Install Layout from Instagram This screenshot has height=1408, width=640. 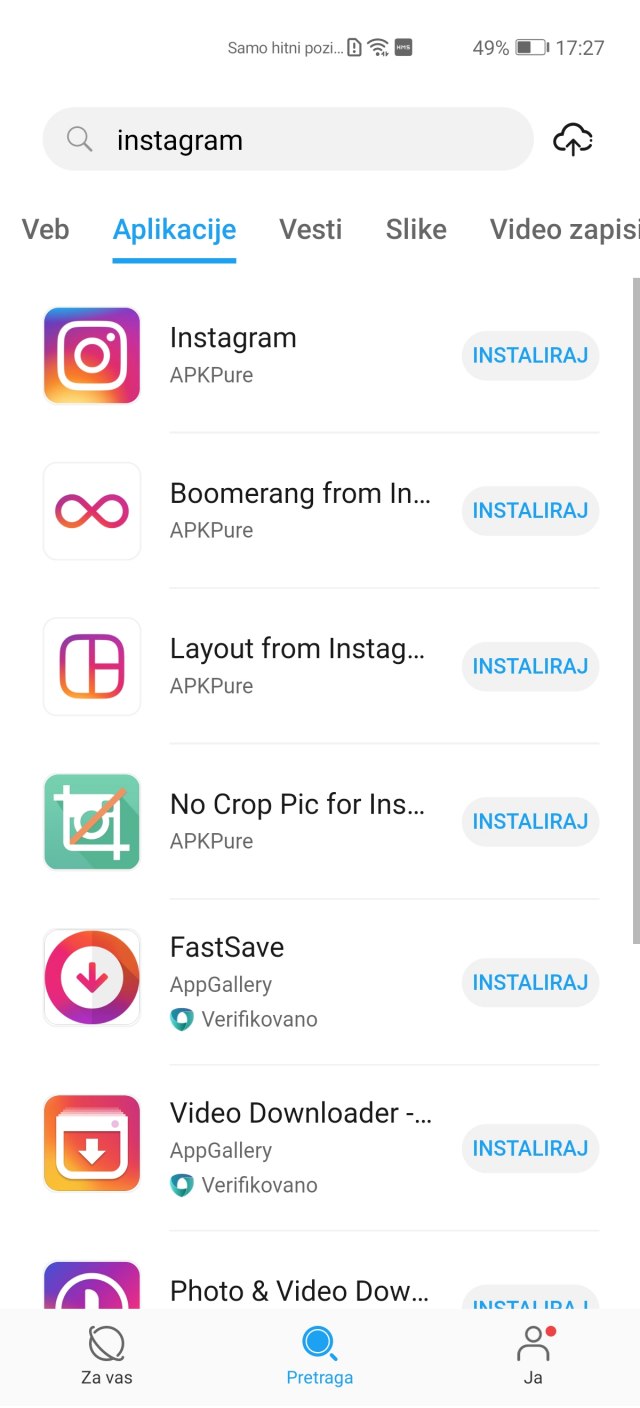point(530,666)
